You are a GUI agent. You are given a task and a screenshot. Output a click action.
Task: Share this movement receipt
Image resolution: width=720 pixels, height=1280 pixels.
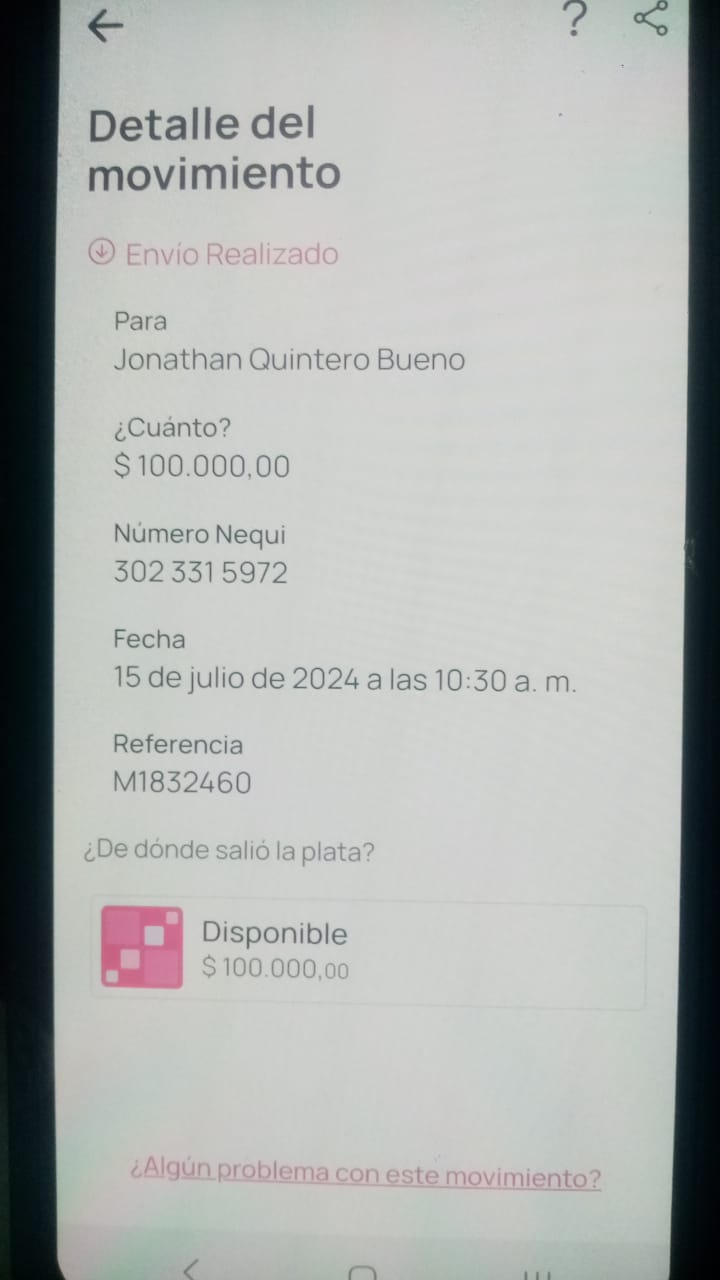click(650, 19)
